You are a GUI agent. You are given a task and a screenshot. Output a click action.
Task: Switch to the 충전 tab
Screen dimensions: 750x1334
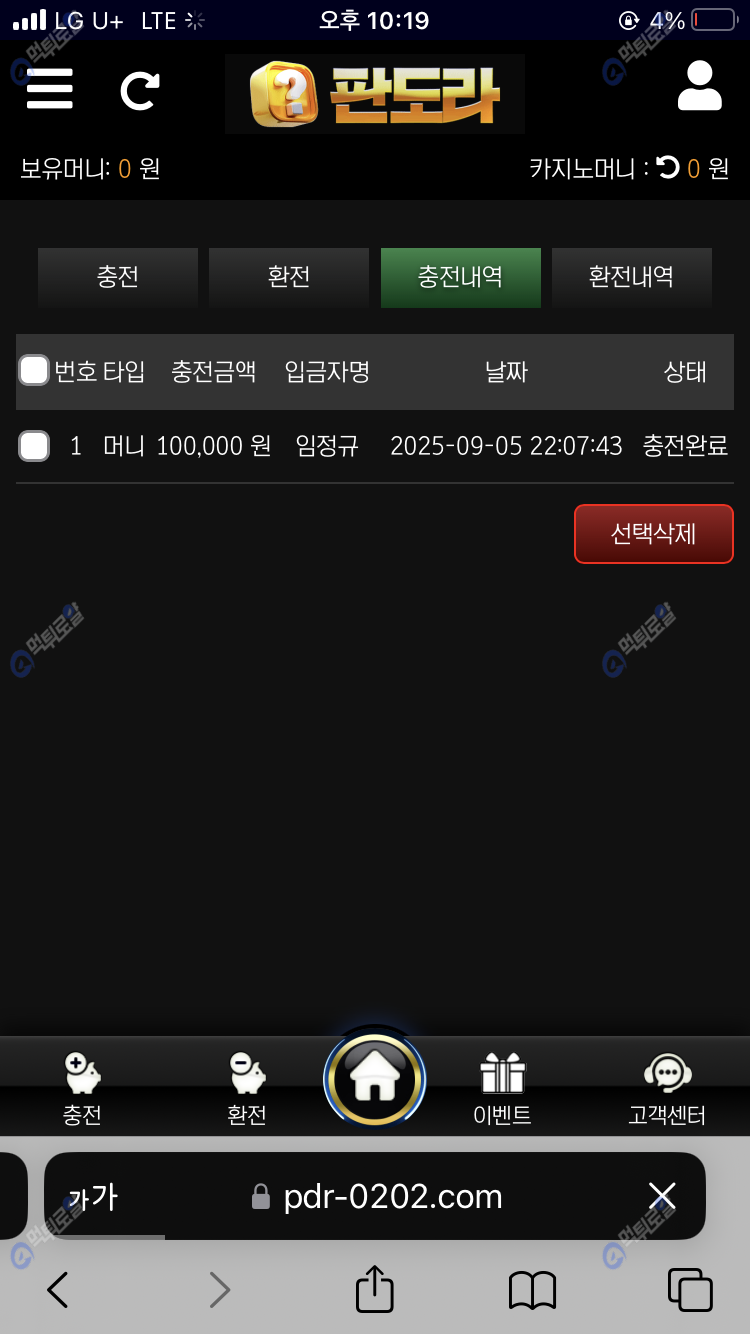[x=118, y=277]
